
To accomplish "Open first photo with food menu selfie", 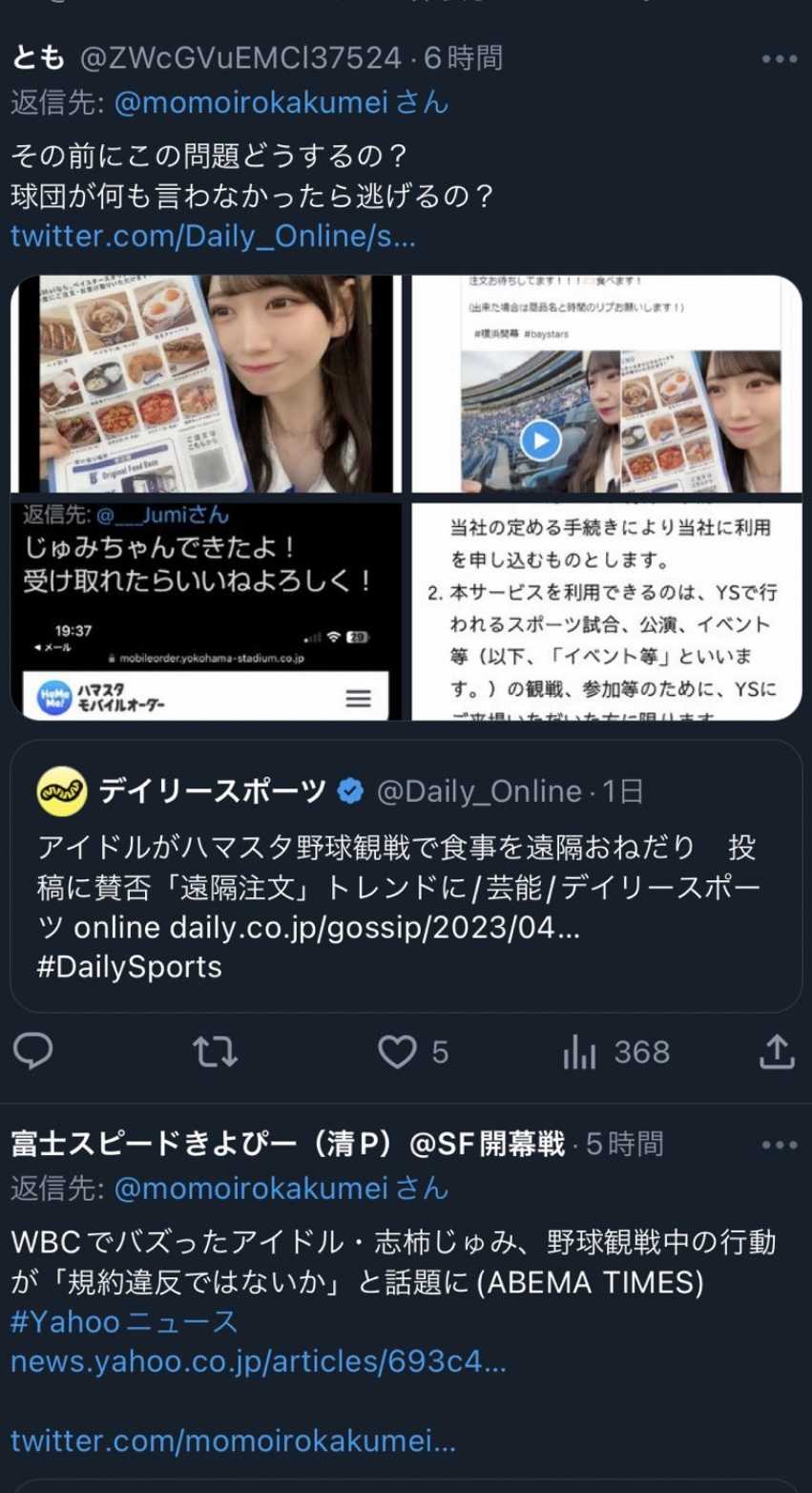I will tap(206, 384).
